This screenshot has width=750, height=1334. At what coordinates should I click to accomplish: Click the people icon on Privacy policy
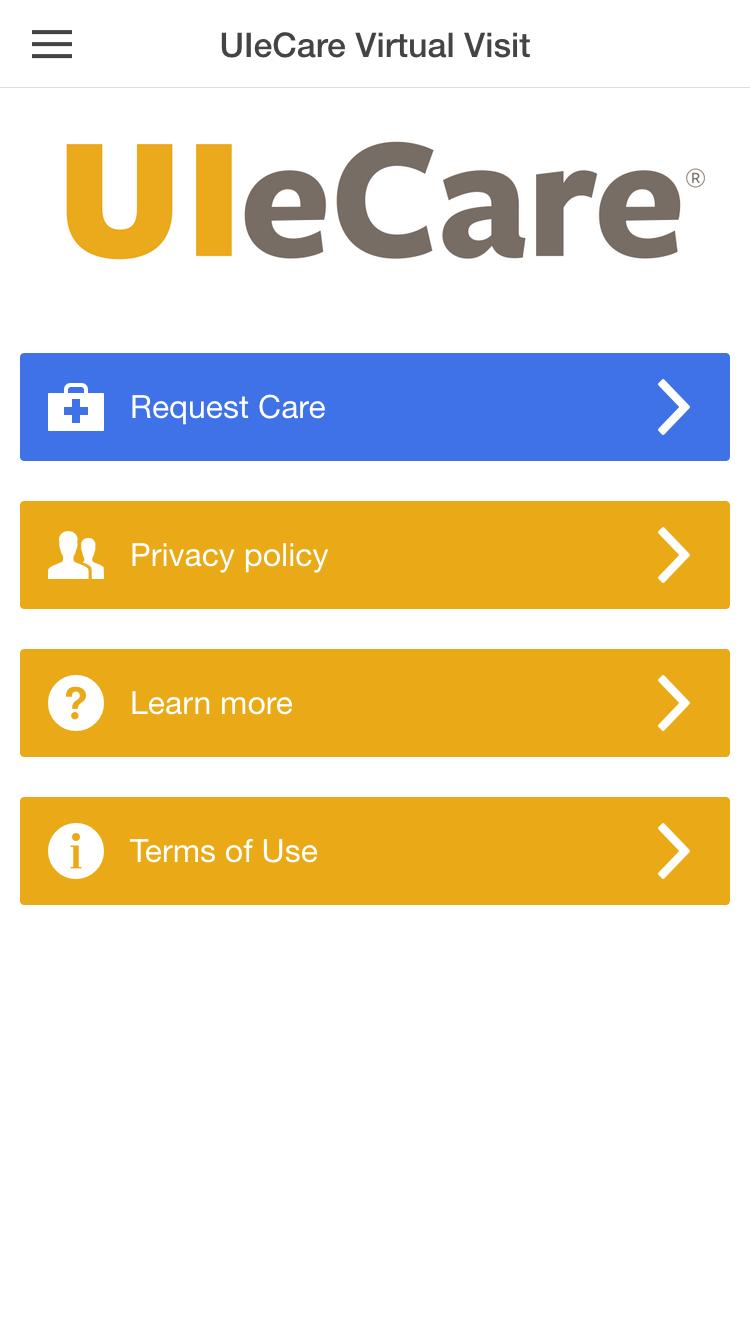tap(76, 555)
